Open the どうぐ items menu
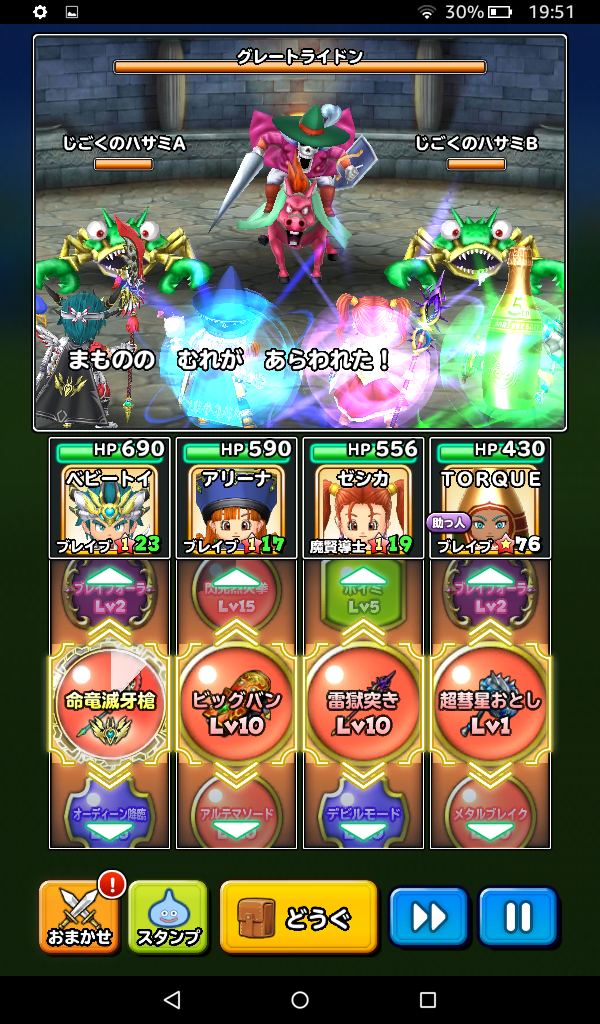The height and width of the screenshot is (1024, 600). [x=298, y=916]
